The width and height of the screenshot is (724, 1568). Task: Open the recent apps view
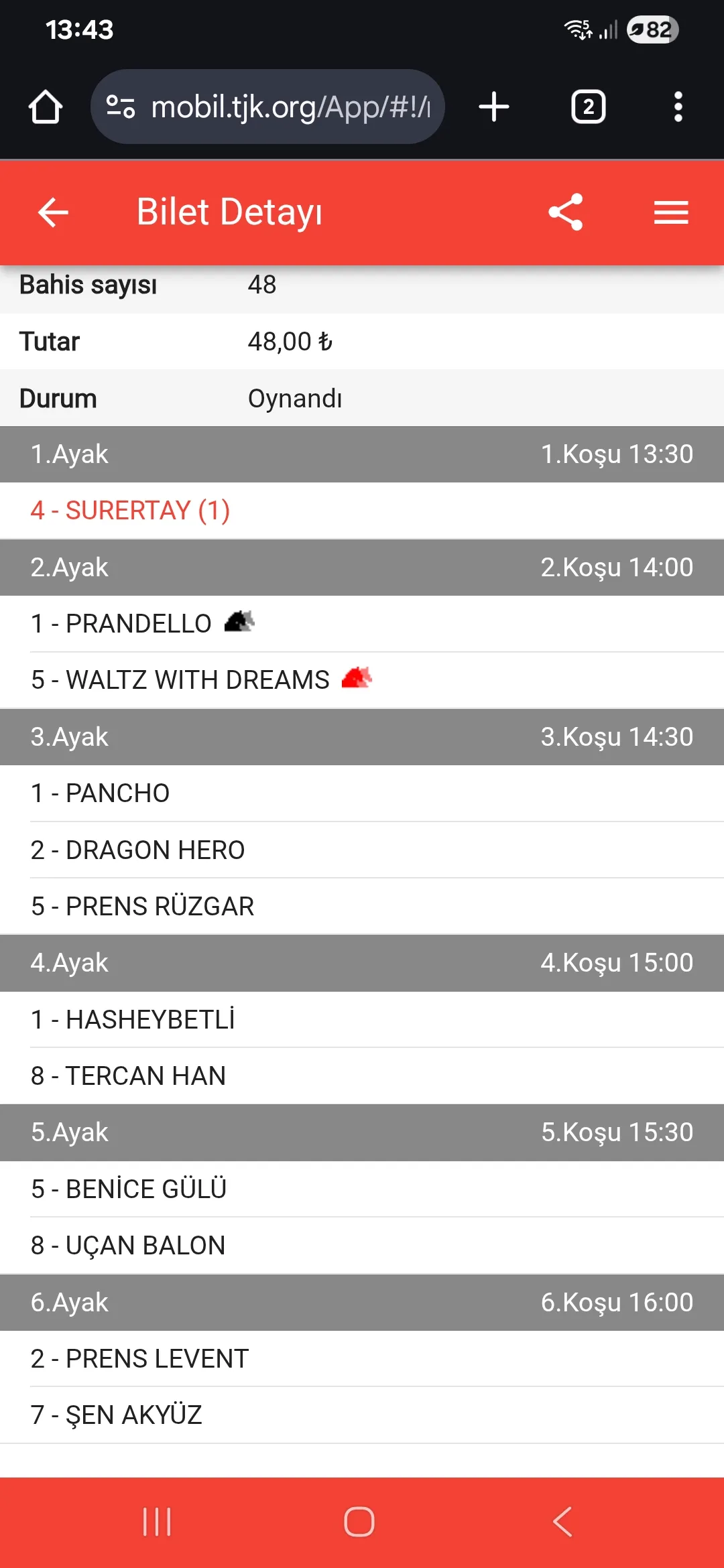157,1521
